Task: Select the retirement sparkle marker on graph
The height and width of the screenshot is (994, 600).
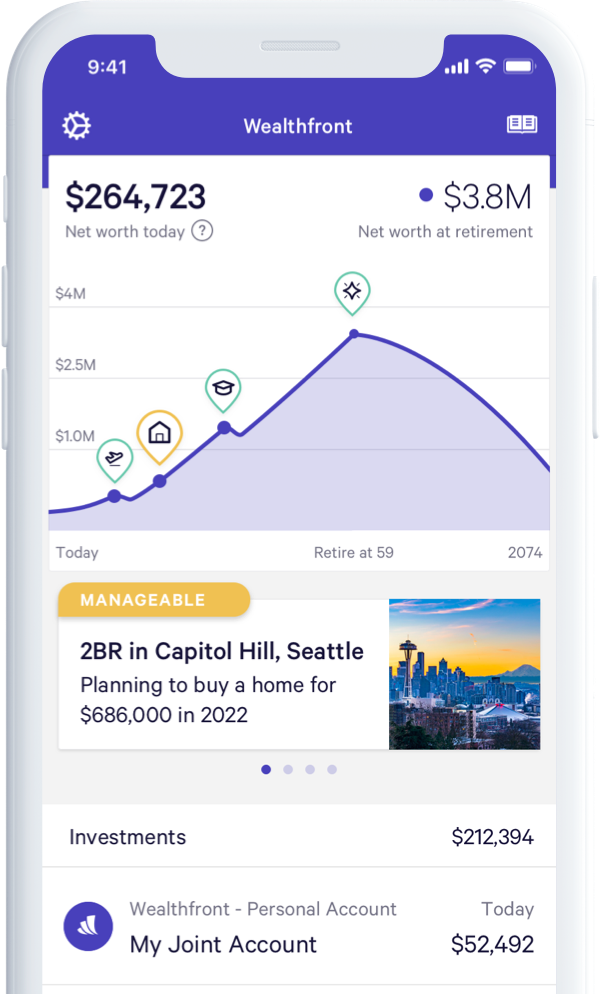Action: 352,291
